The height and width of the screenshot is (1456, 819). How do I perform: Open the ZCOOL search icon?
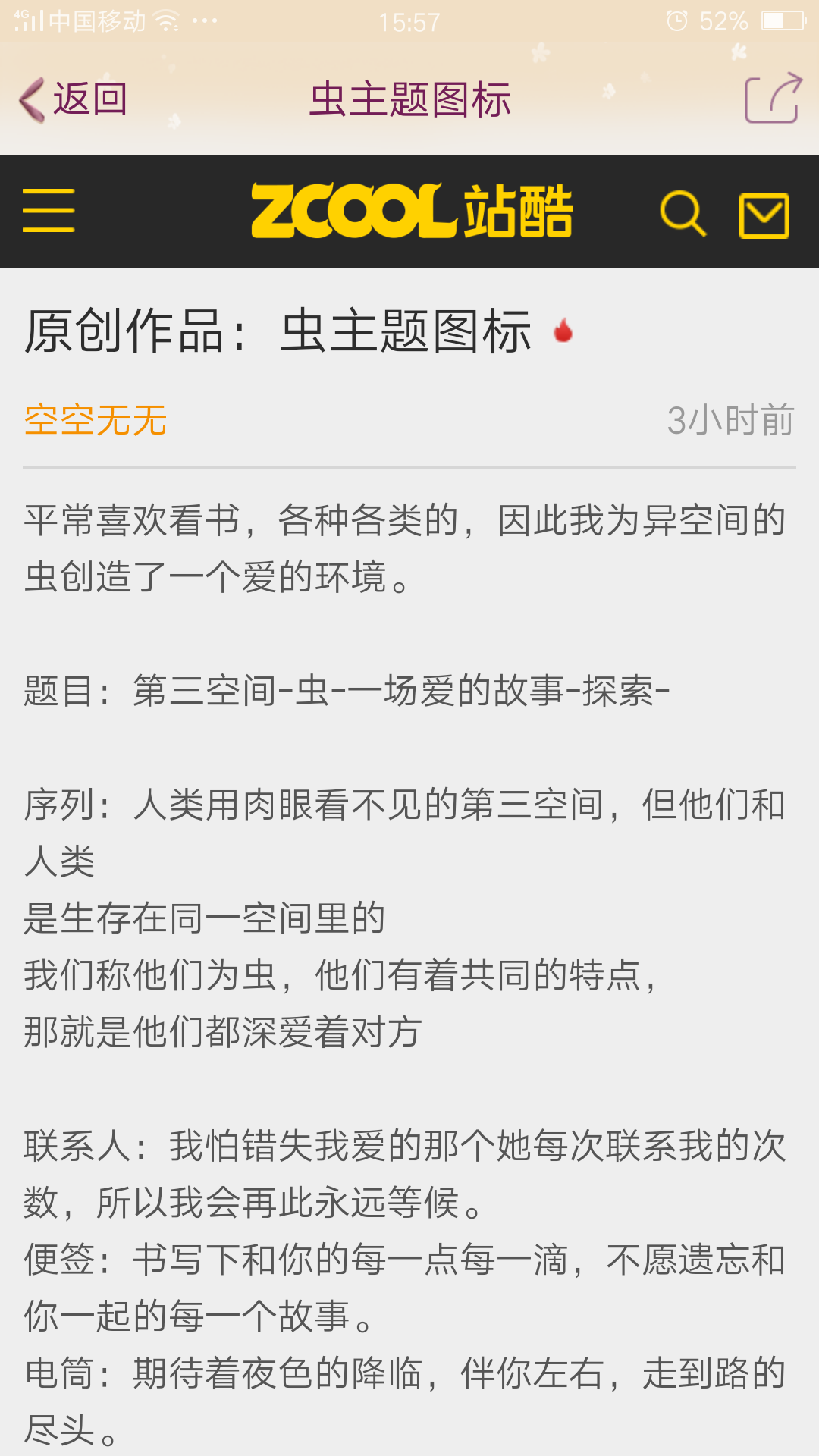tap(682, 213)
